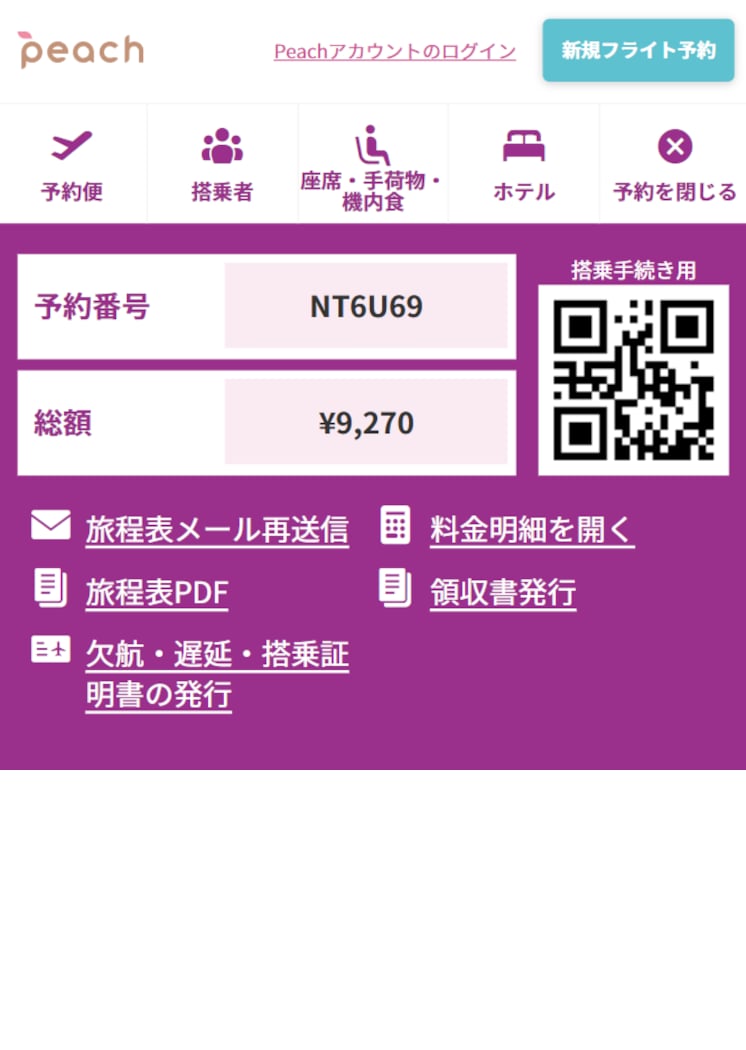Open the Peachアカウントのログイン link
The height and width of the screenshot is (1050, 746).
(394, 51)
